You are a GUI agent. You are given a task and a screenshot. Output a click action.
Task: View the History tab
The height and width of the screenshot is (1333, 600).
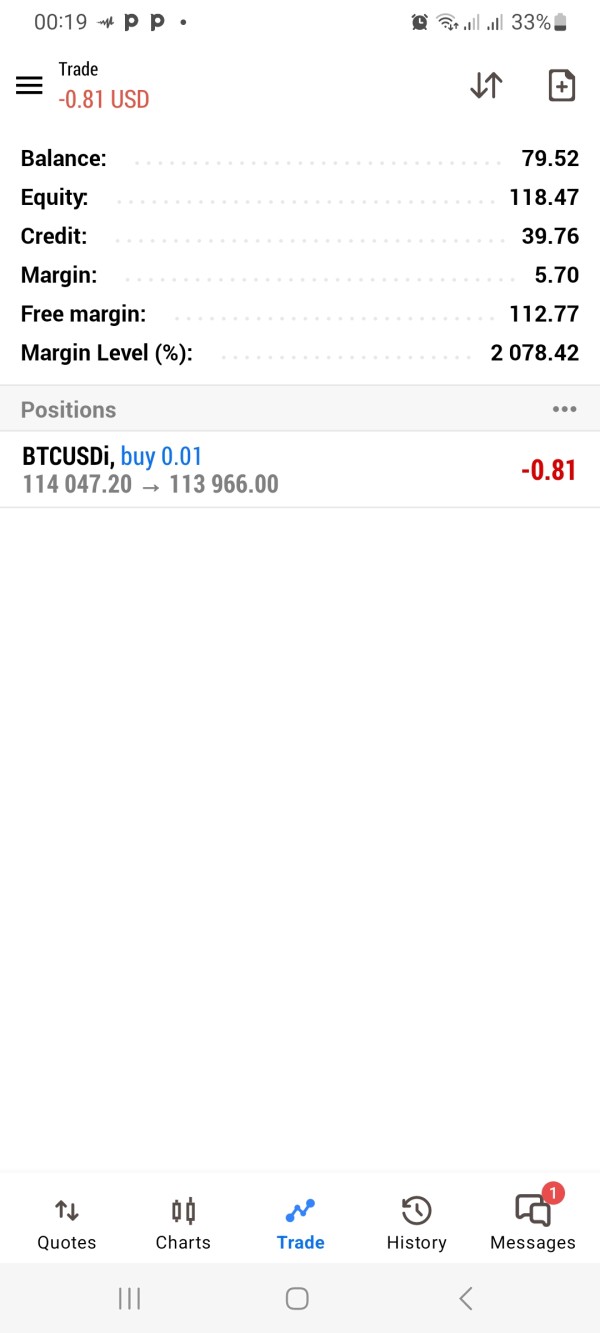[x=416, y=1224]
